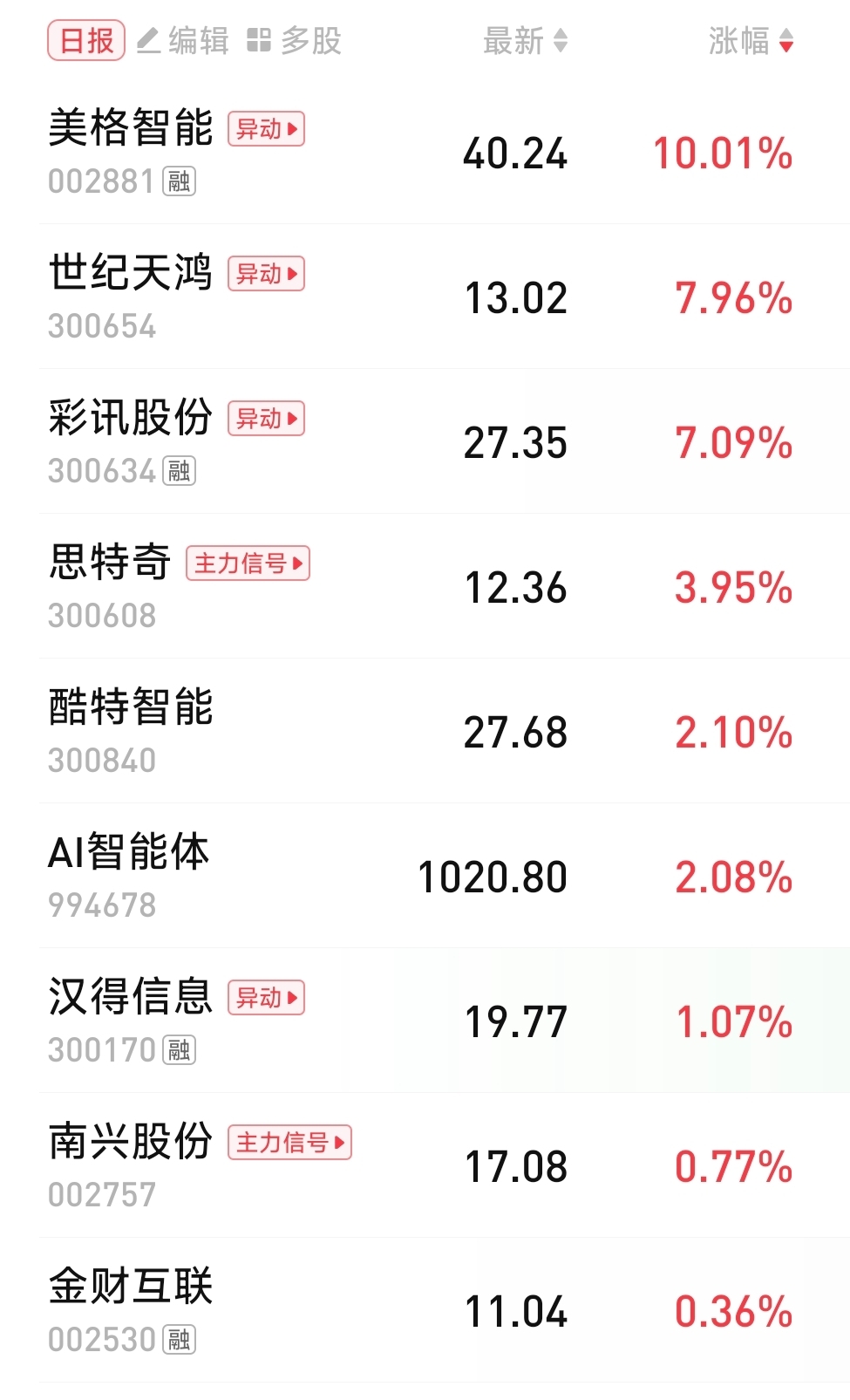This screenshot has width=850, height=1400.
Task: Open 编辑 to edit the stock list
Action: click(183, 41)
